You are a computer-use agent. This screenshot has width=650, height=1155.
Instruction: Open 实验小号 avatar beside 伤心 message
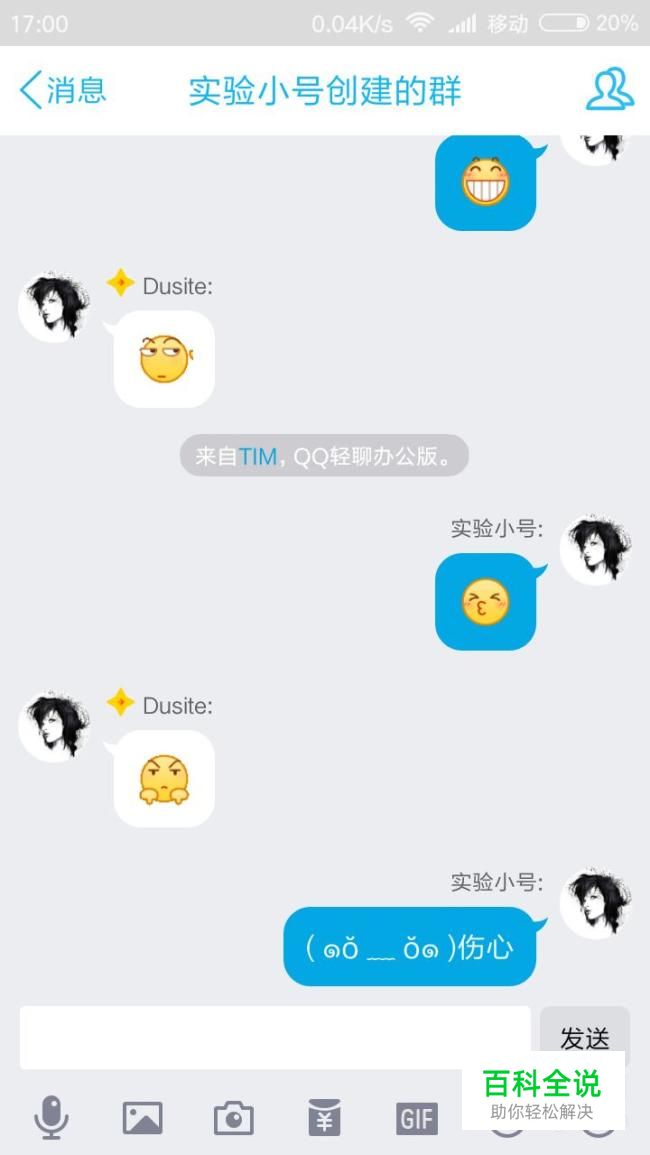click(595, 903)
